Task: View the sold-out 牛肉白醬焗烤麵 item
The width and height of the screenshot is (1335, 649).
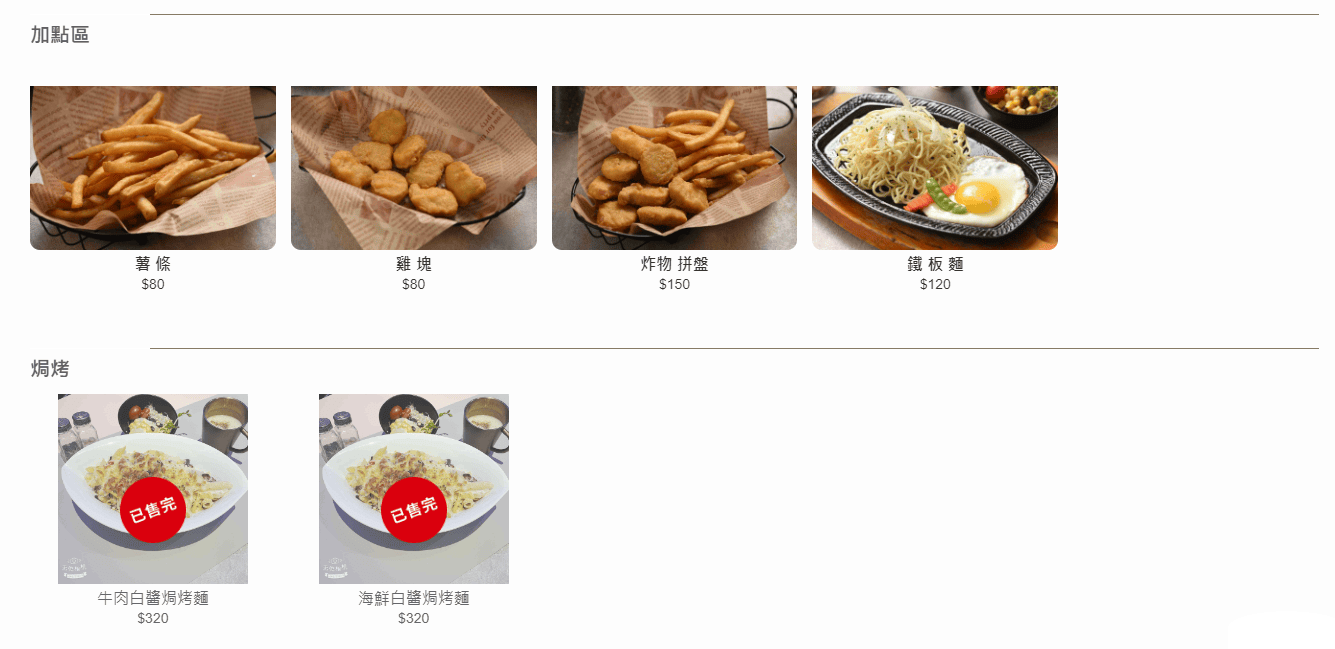Action: (x=153, y=489)
